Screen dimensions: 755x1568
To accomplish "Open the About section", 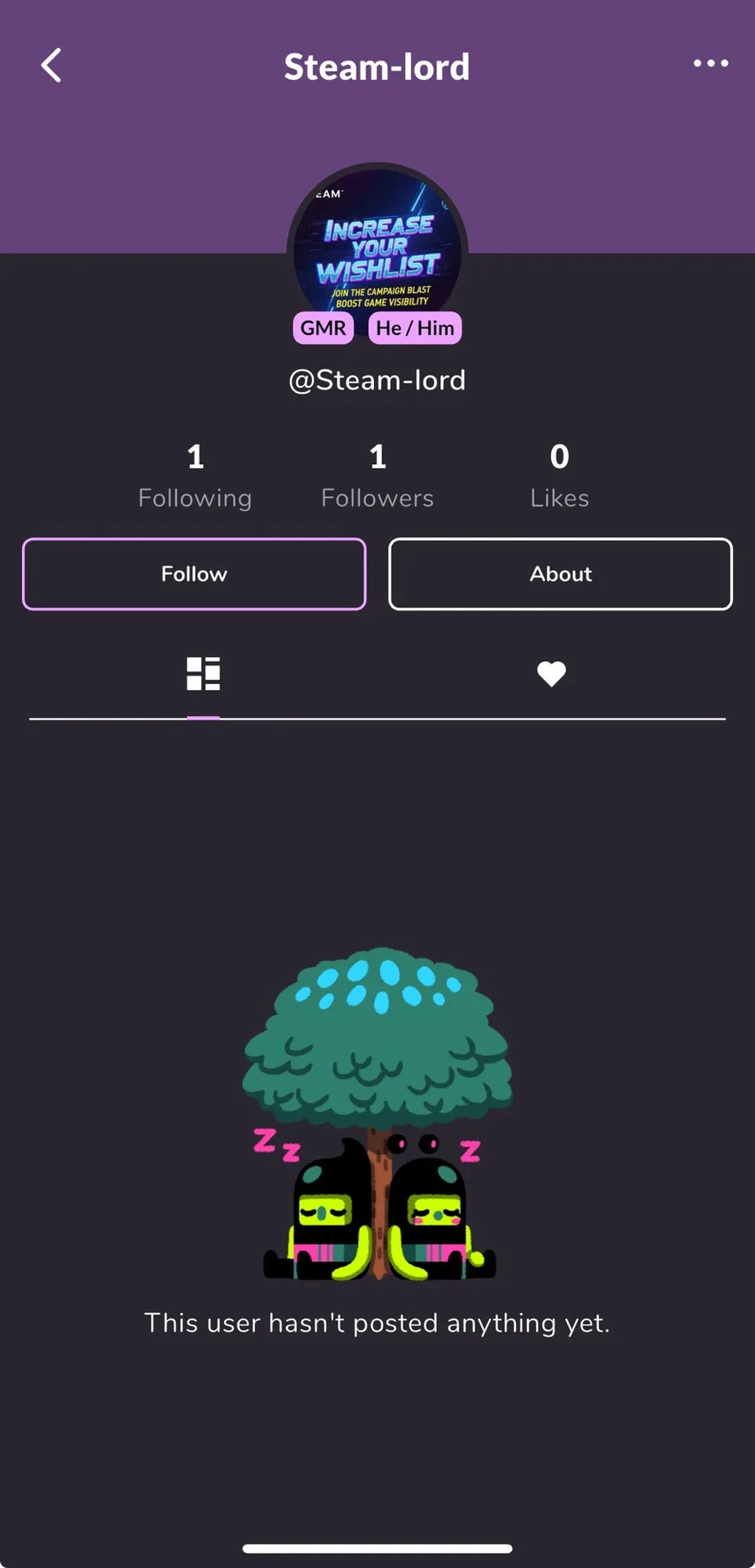I will (x=560, y=574).
